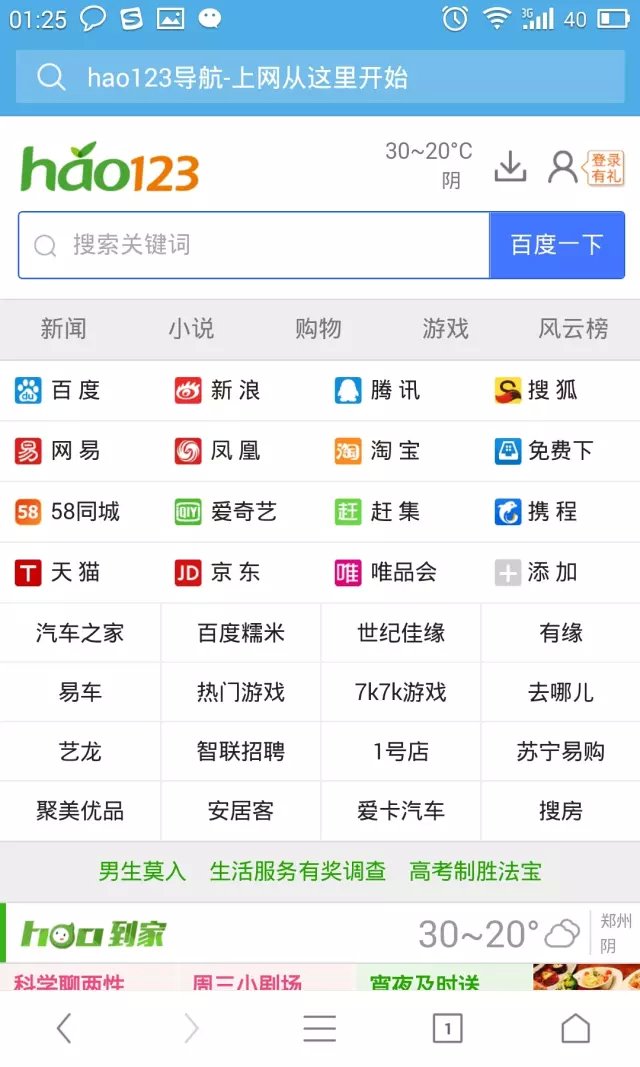
Task: Visit the 苏宁易购 link
Action: [560, 751]
